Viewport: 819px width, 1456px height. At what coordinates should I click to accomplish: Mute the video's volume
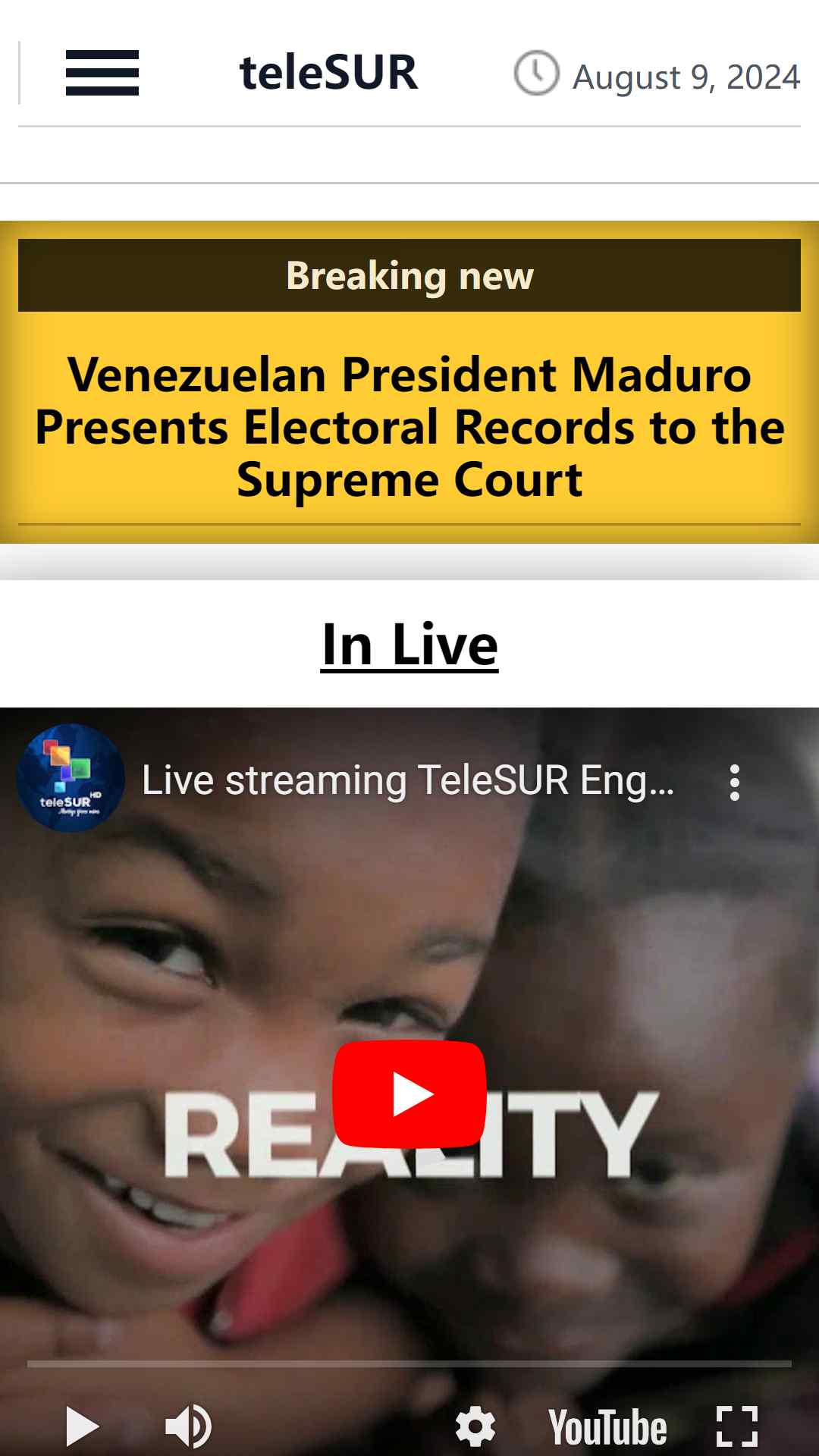click(188, 1426)
